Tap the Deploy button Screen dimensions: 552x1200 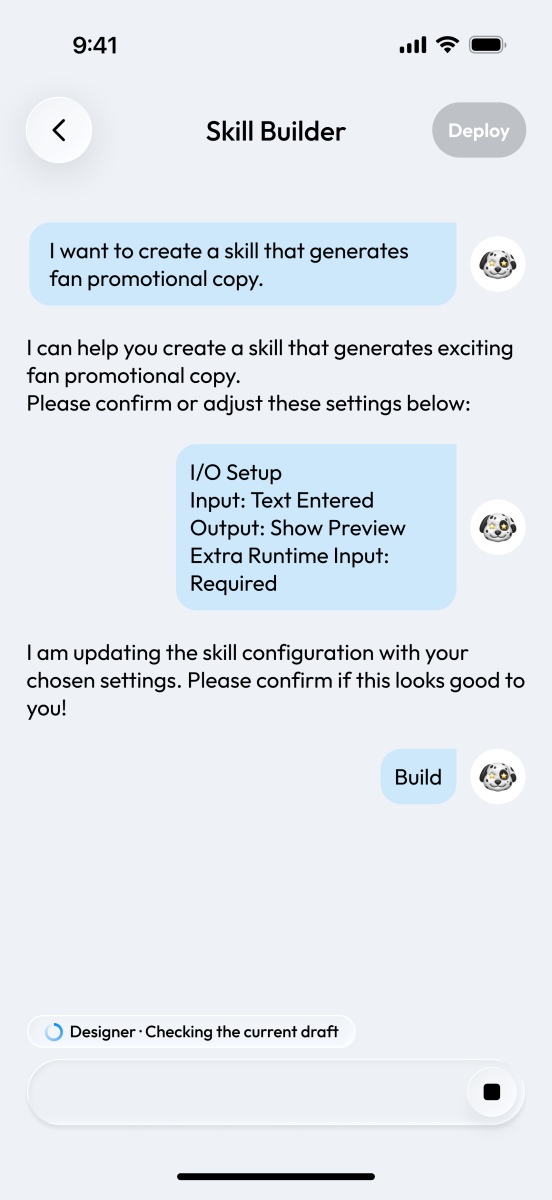pos(479,130)
